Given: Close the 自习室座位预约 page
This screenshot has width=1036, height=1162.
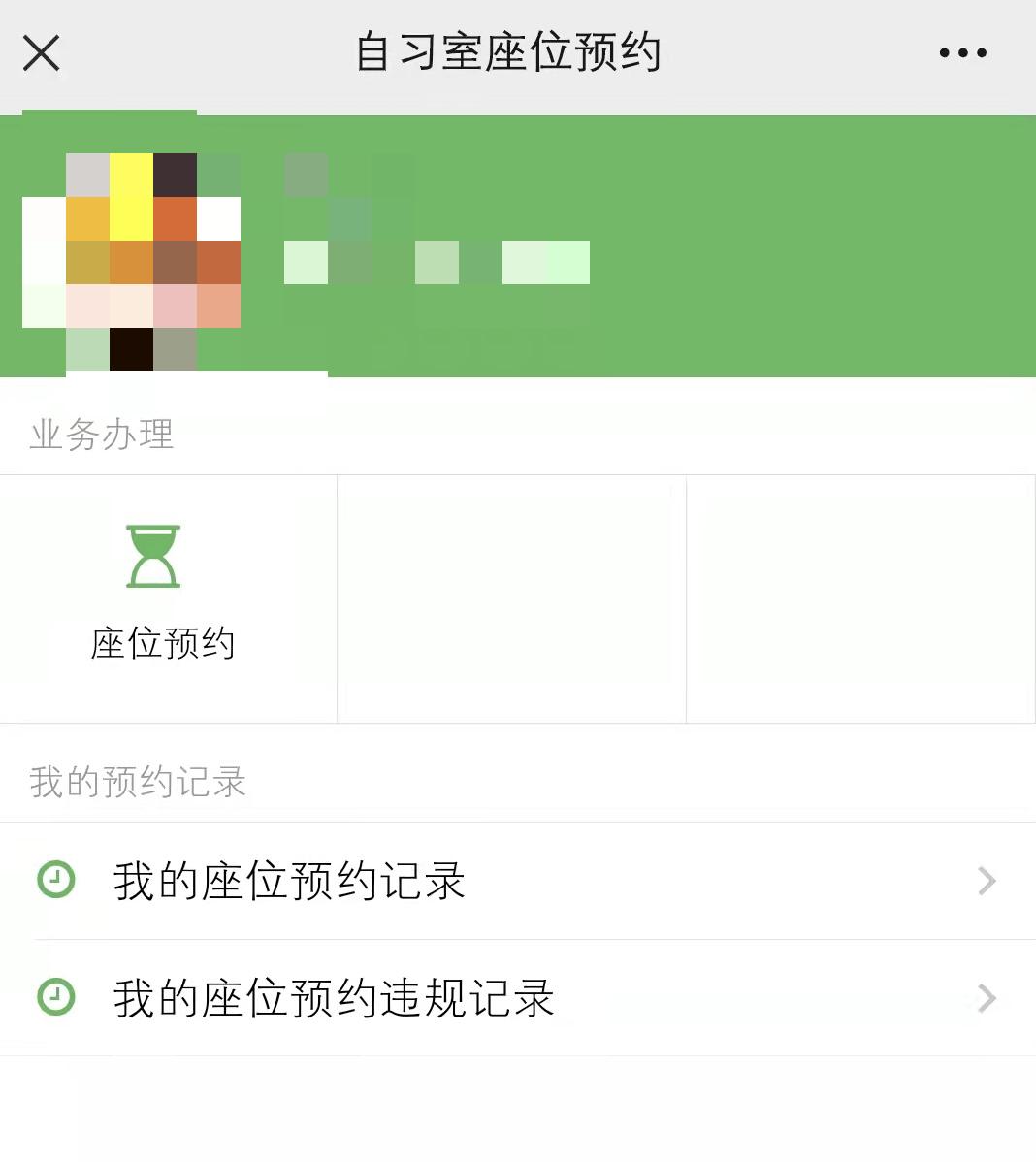Looking at the screenshot, I should pos(41,53).
